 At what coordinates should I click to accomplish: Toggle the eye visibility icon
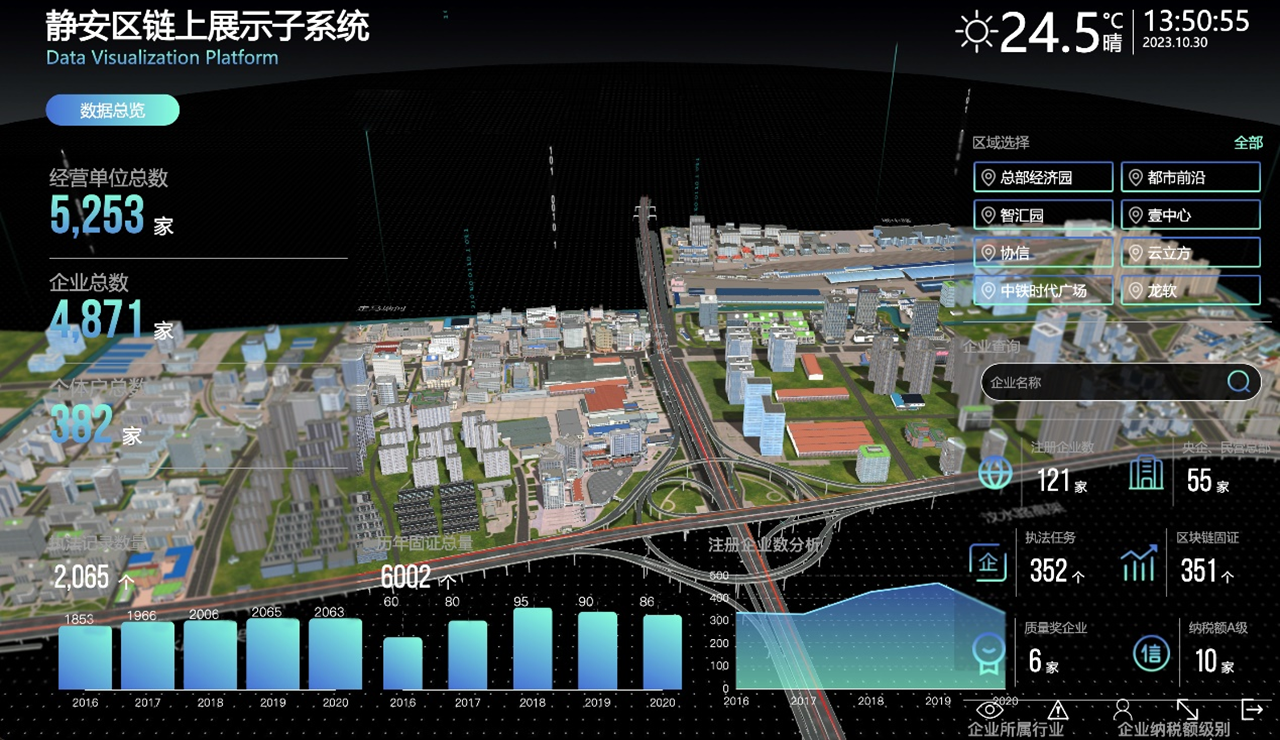click(989, 709)
